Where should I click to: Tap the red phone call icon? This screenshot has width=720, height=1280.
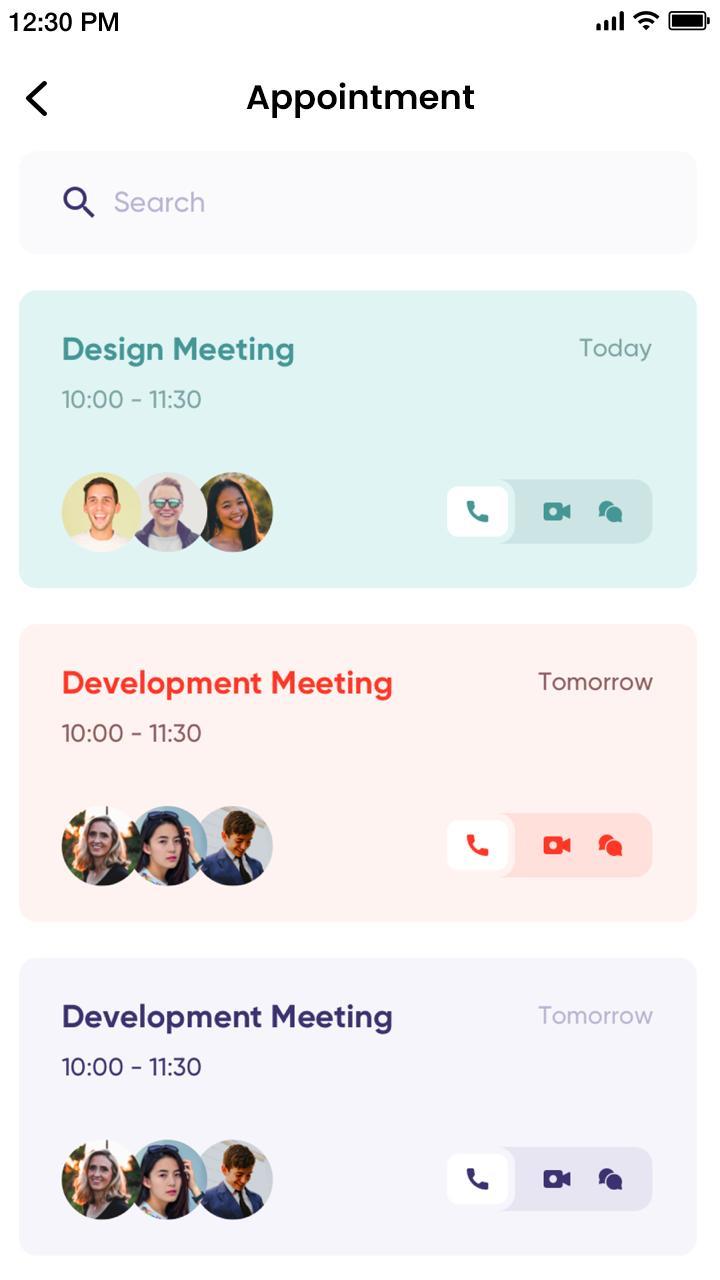tap(478, 846)
